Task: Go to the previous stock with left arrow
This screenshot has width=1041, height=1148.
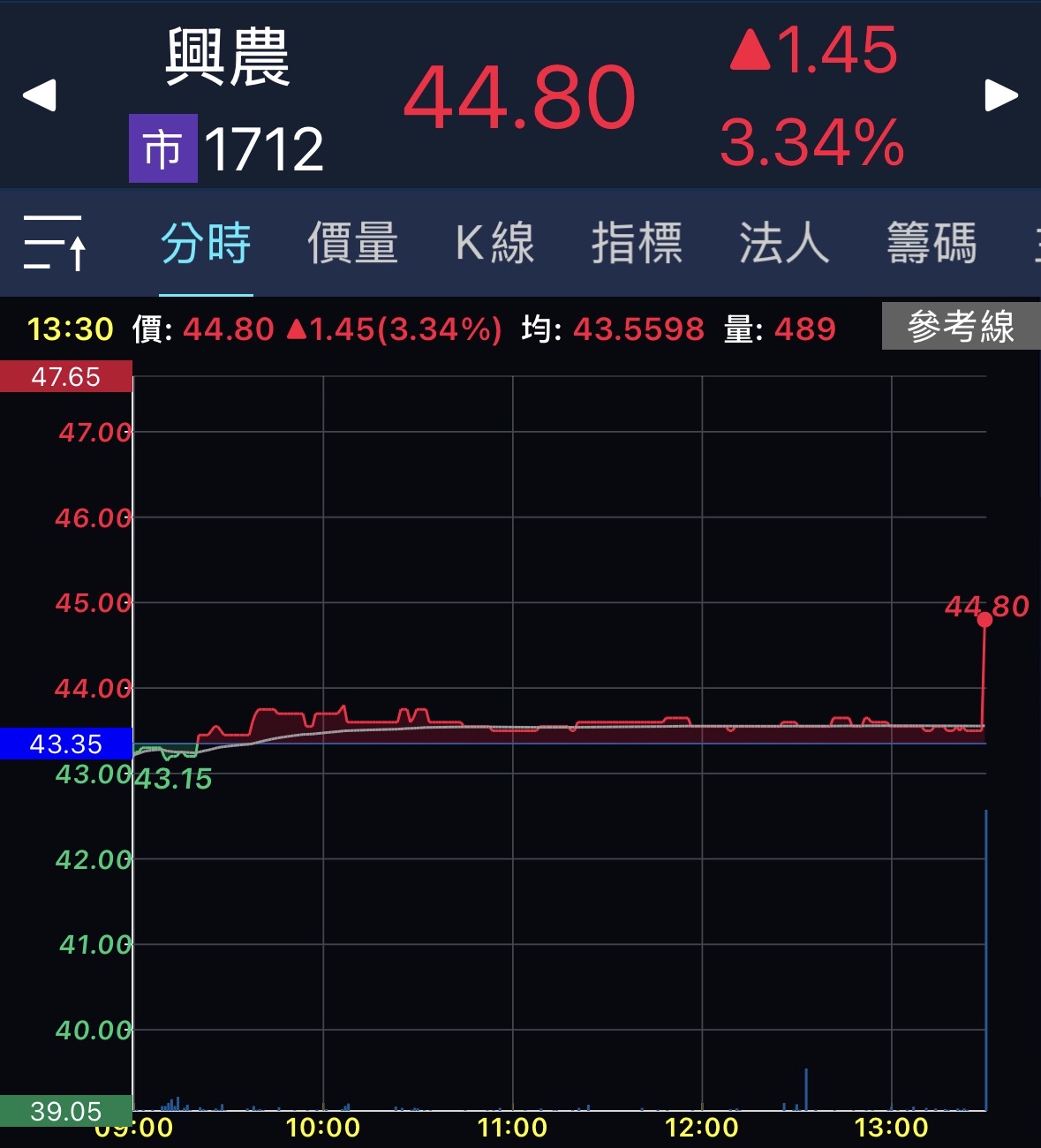Action: [x=40, y=95]
